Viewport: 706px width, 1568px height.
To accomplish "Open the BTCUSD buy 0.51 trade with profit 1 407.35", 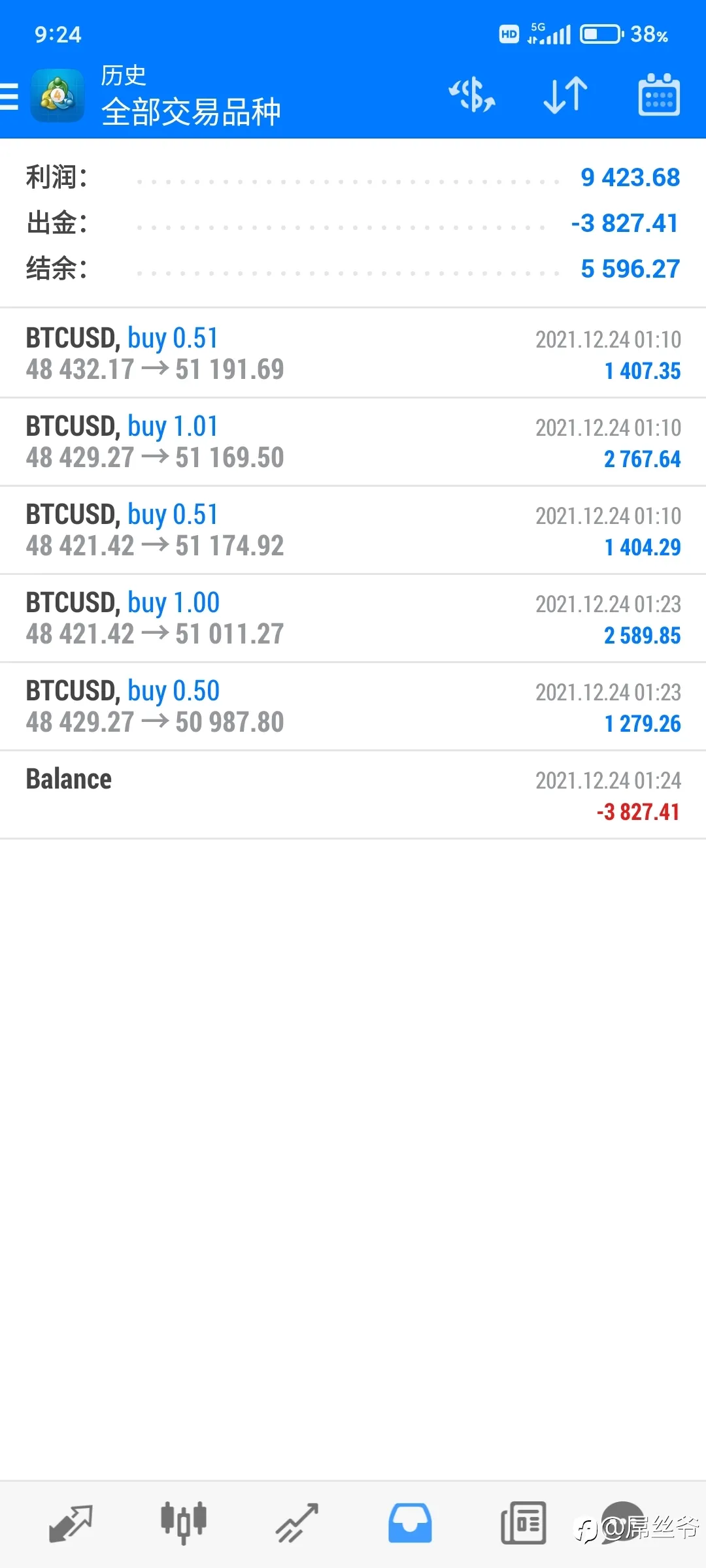I will pos(353,353).
